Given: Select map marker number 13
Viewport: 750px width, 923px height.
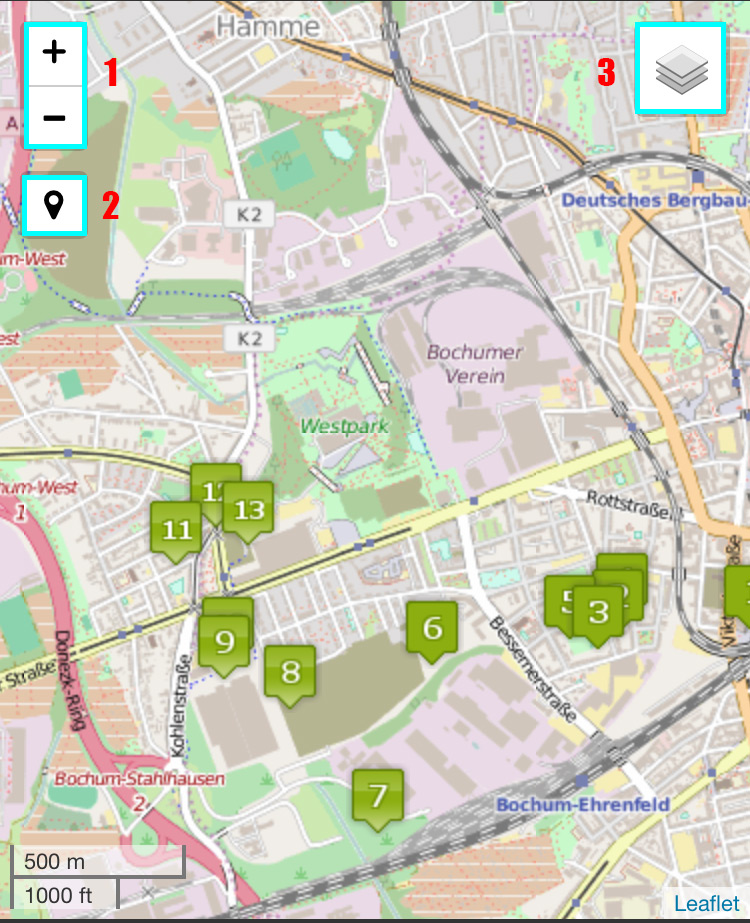Looking at the screenshot, I should (248, 510).
